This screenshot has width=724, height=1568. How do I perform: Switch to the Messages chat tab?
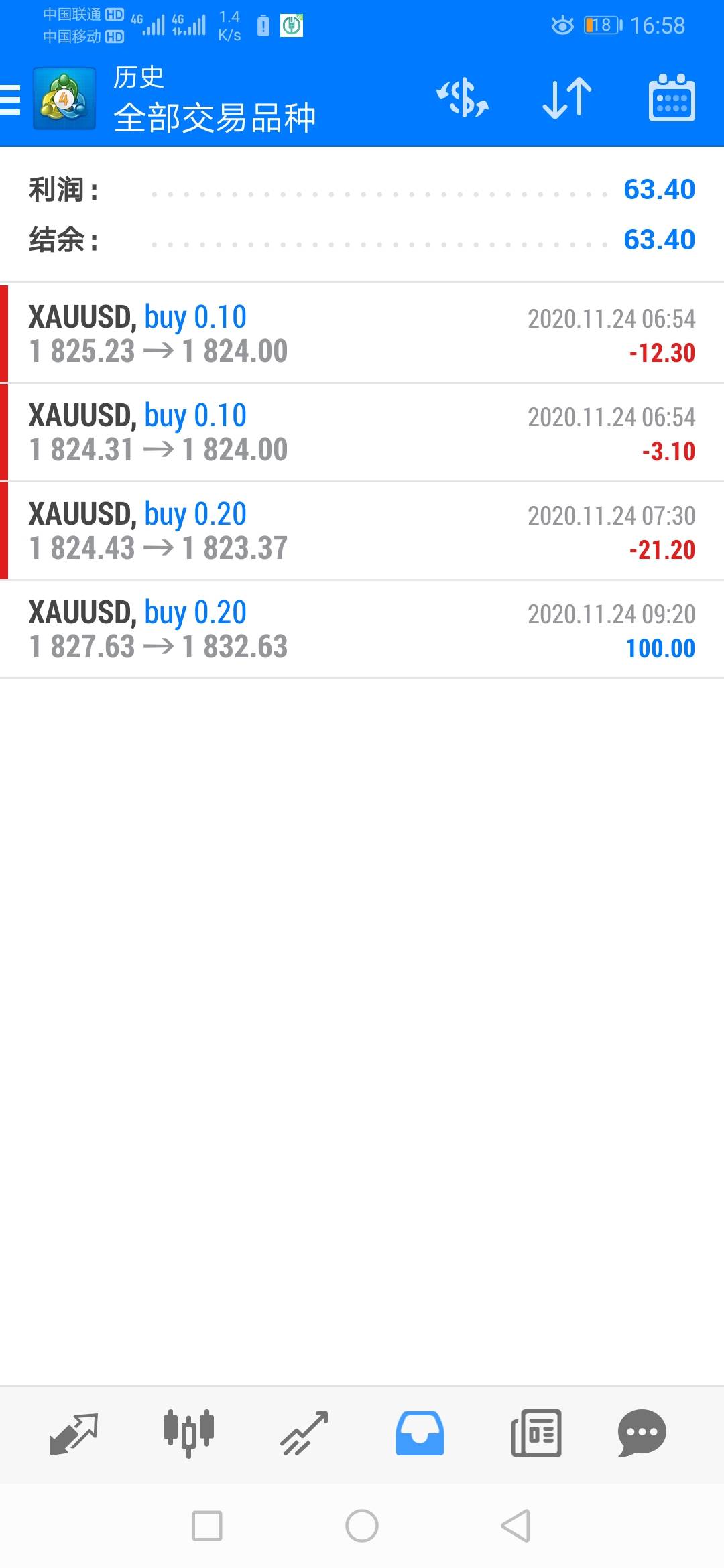(642, 1433)
